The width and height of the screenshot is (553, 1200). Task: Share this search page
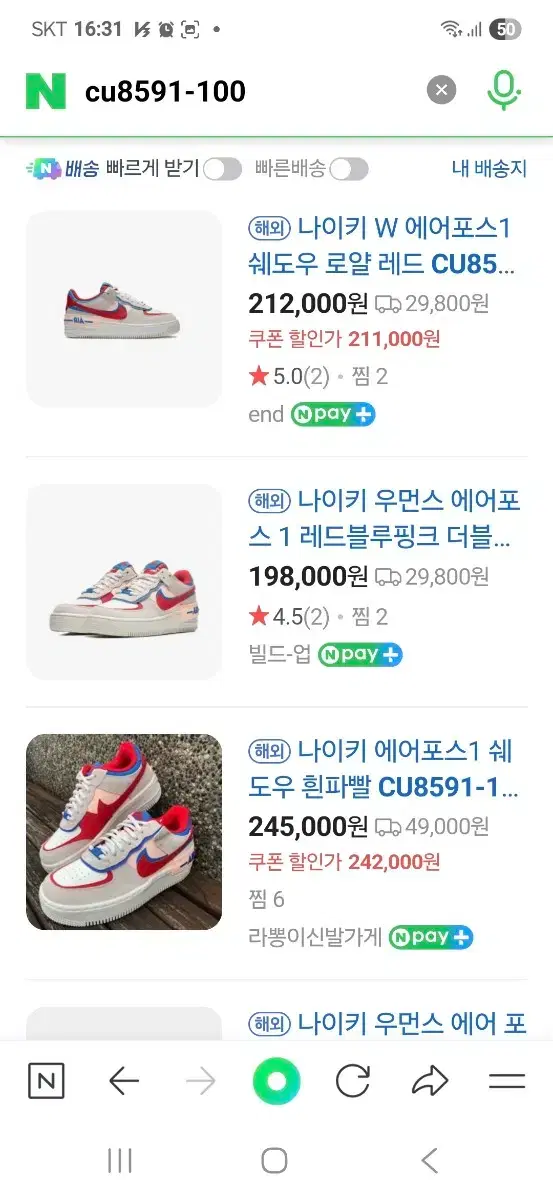(430, 1081)
